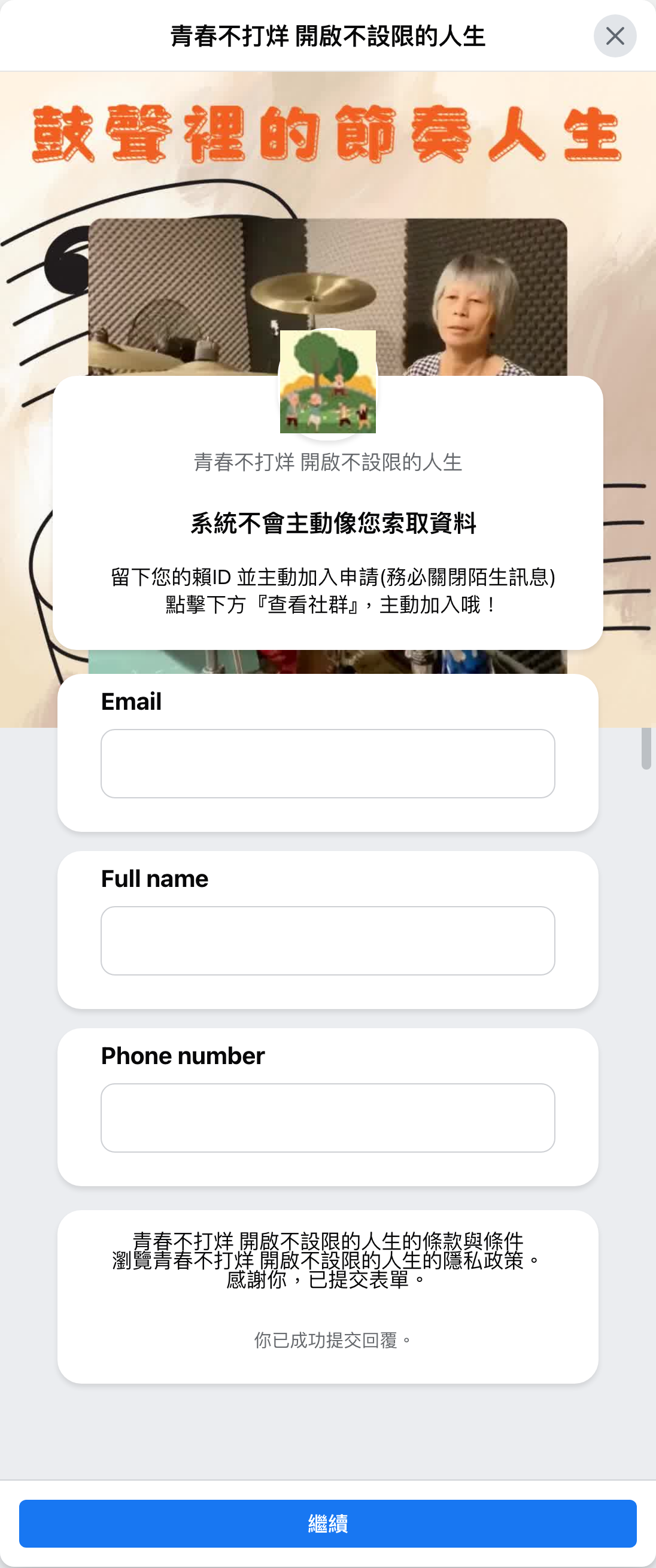Click the header title 青春不打烊 開啟不設限的人生
This screenshot has width=656, height=1568.
[x=328, y=35]
